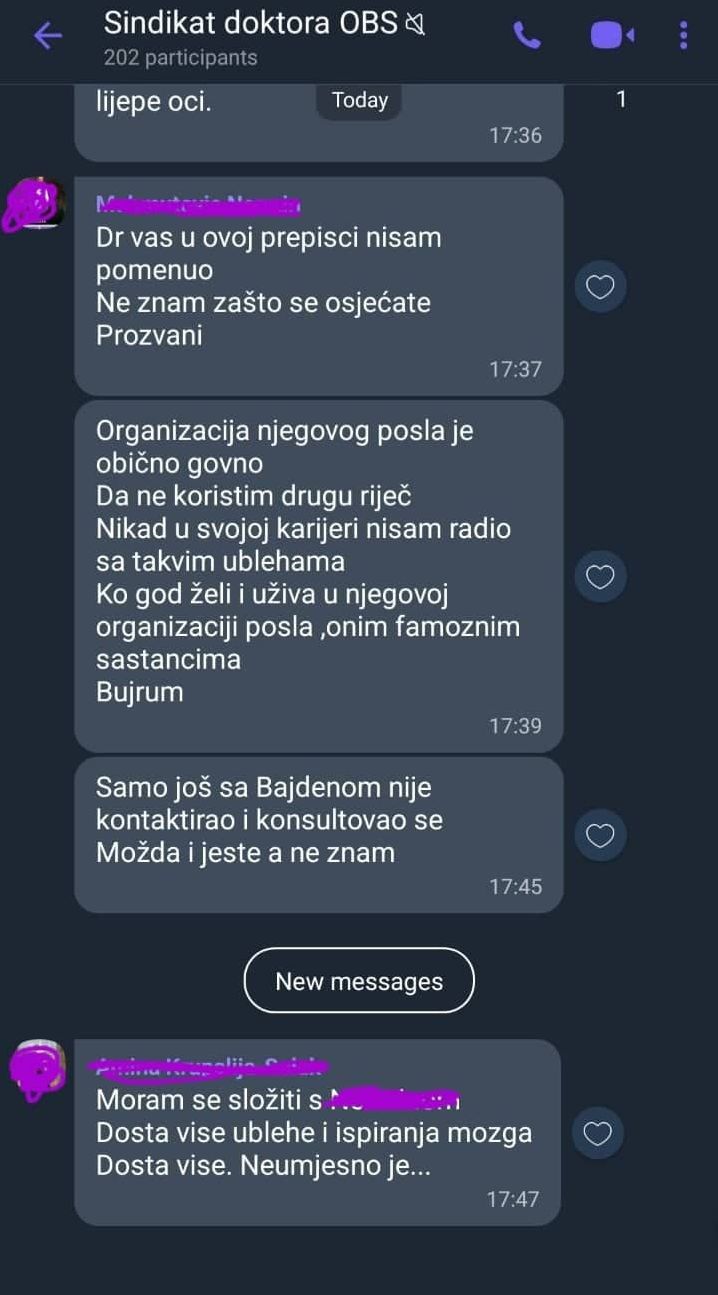Like the message starting "Organizacija njegovog posla"
The image size is (718, 1295).
click(600, 576)
